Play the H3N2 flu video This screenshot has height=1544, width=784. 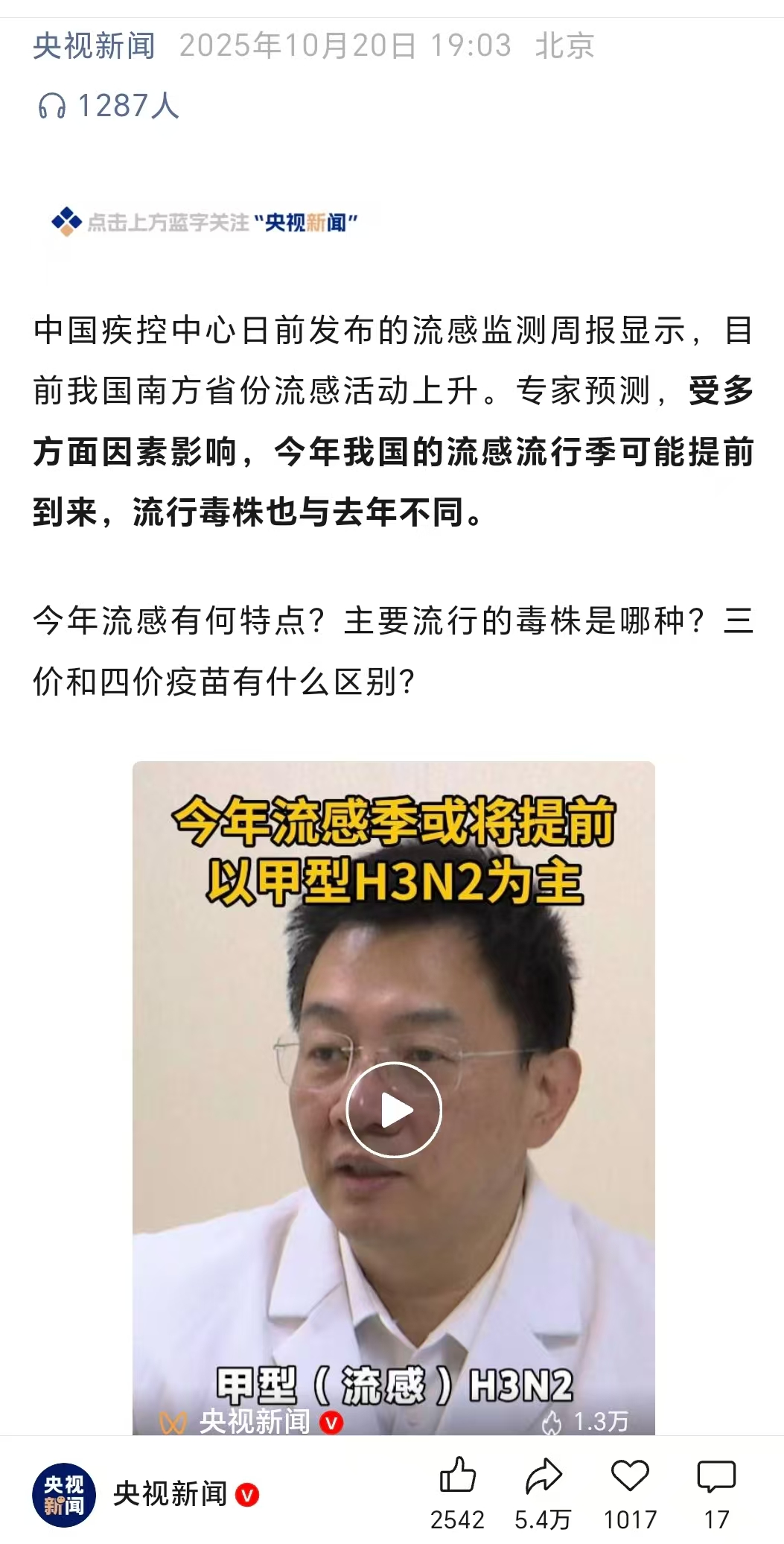[394, 1110]
